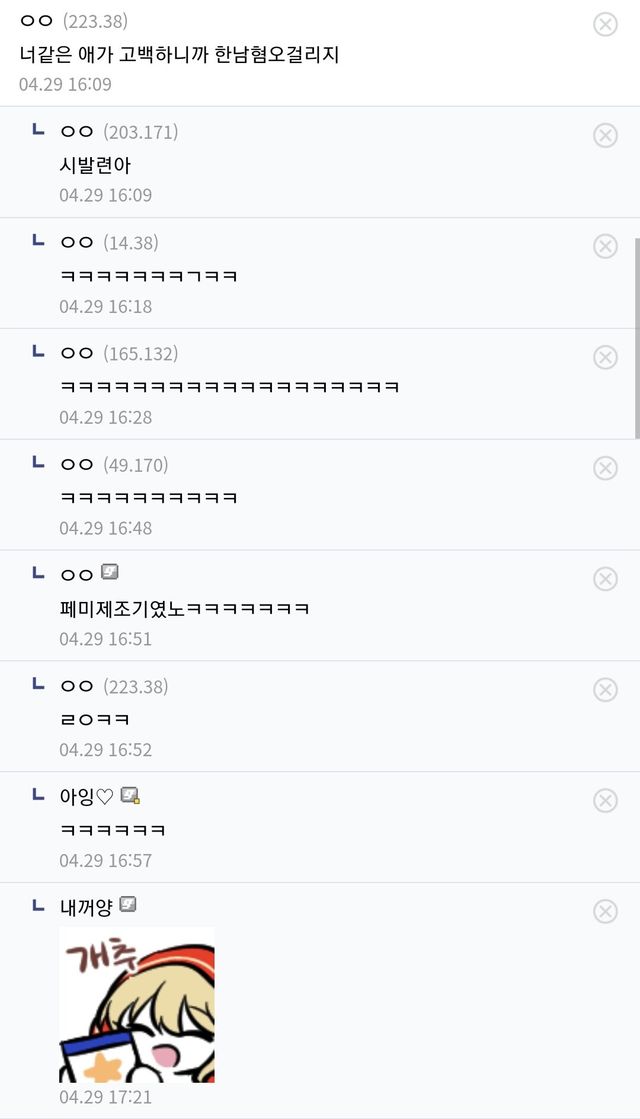Delete the reply 'ㄹㅇㅋㅋ'
This screenshot has height=1119, width=640.
(605, 690)
